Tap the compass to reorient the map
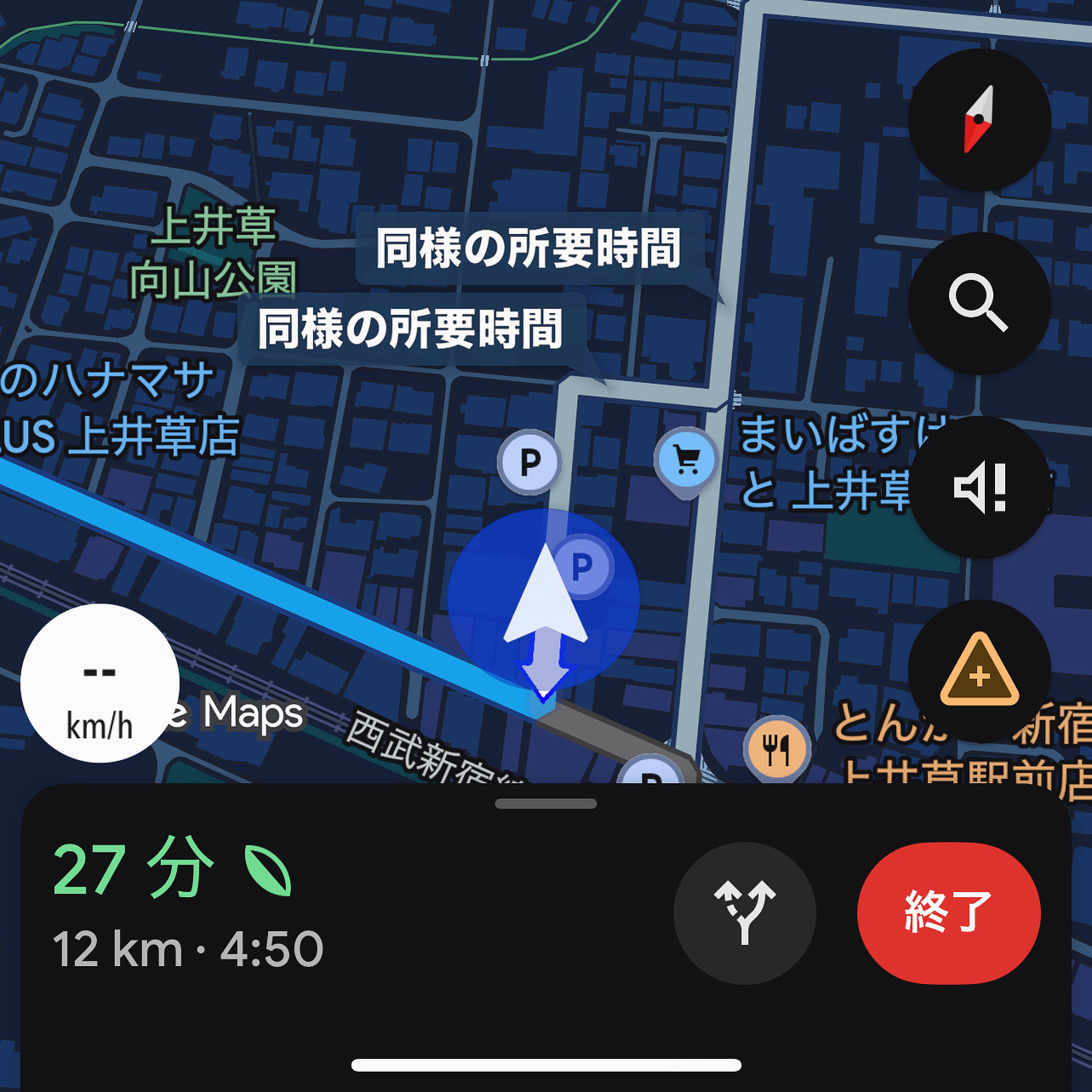The width and height of the screenshot is (1092, 1092). tap(979, 119)
